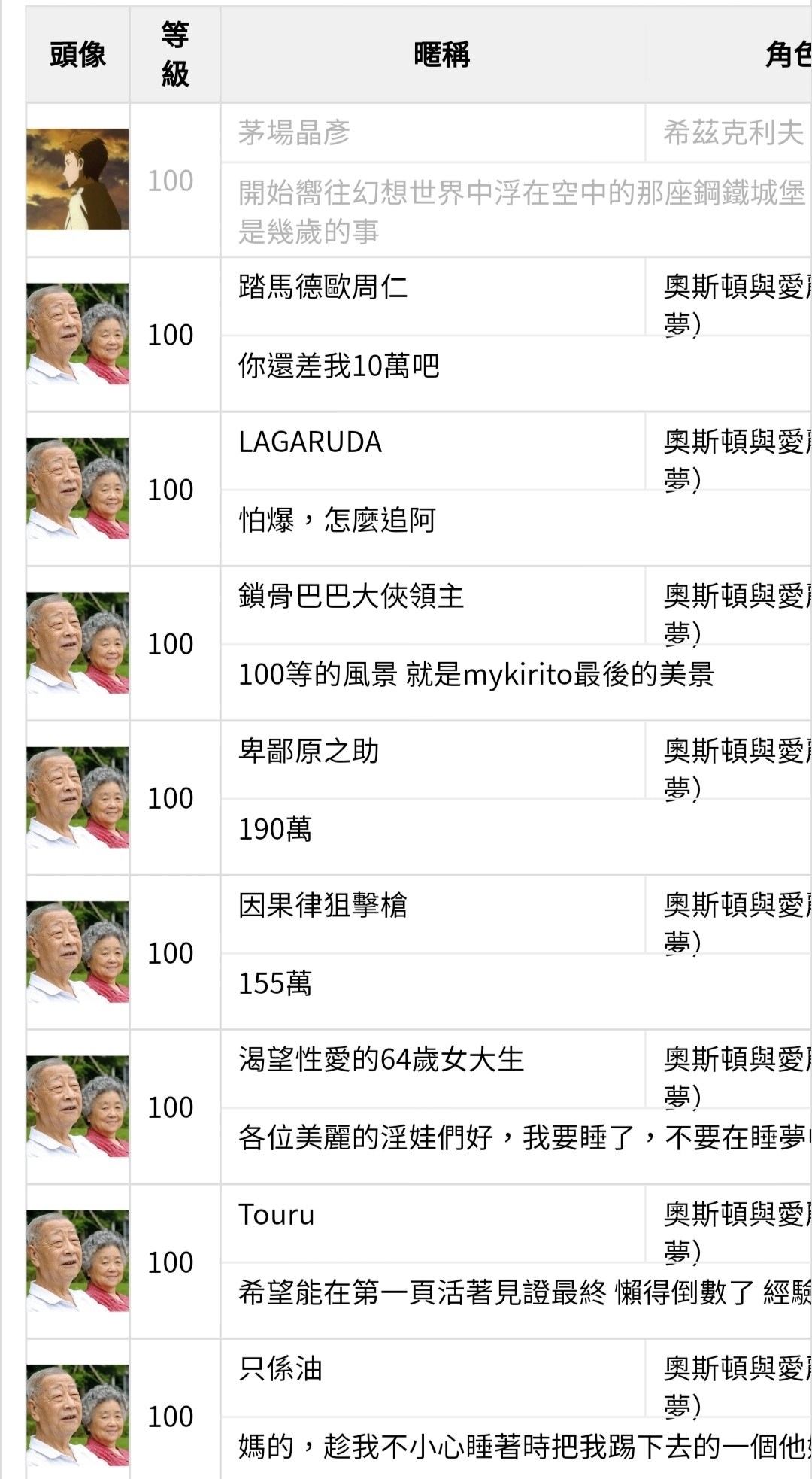This screenshot has width=812, height=1479.
Task: View player Touru's profile
Action: [x=276, y=1214]
